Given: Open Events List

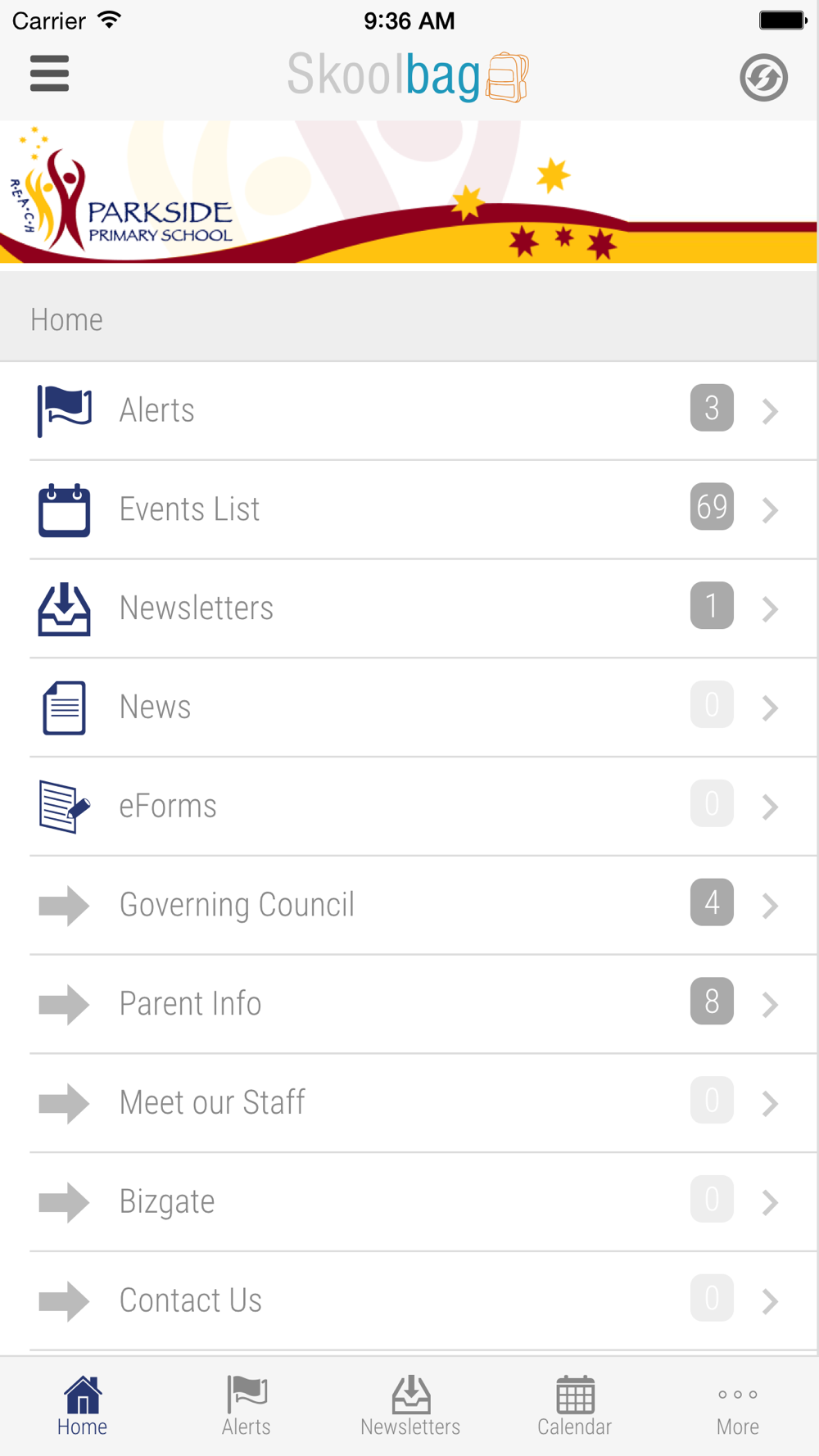Looking at the screenshot, I should tap(409, 509).
